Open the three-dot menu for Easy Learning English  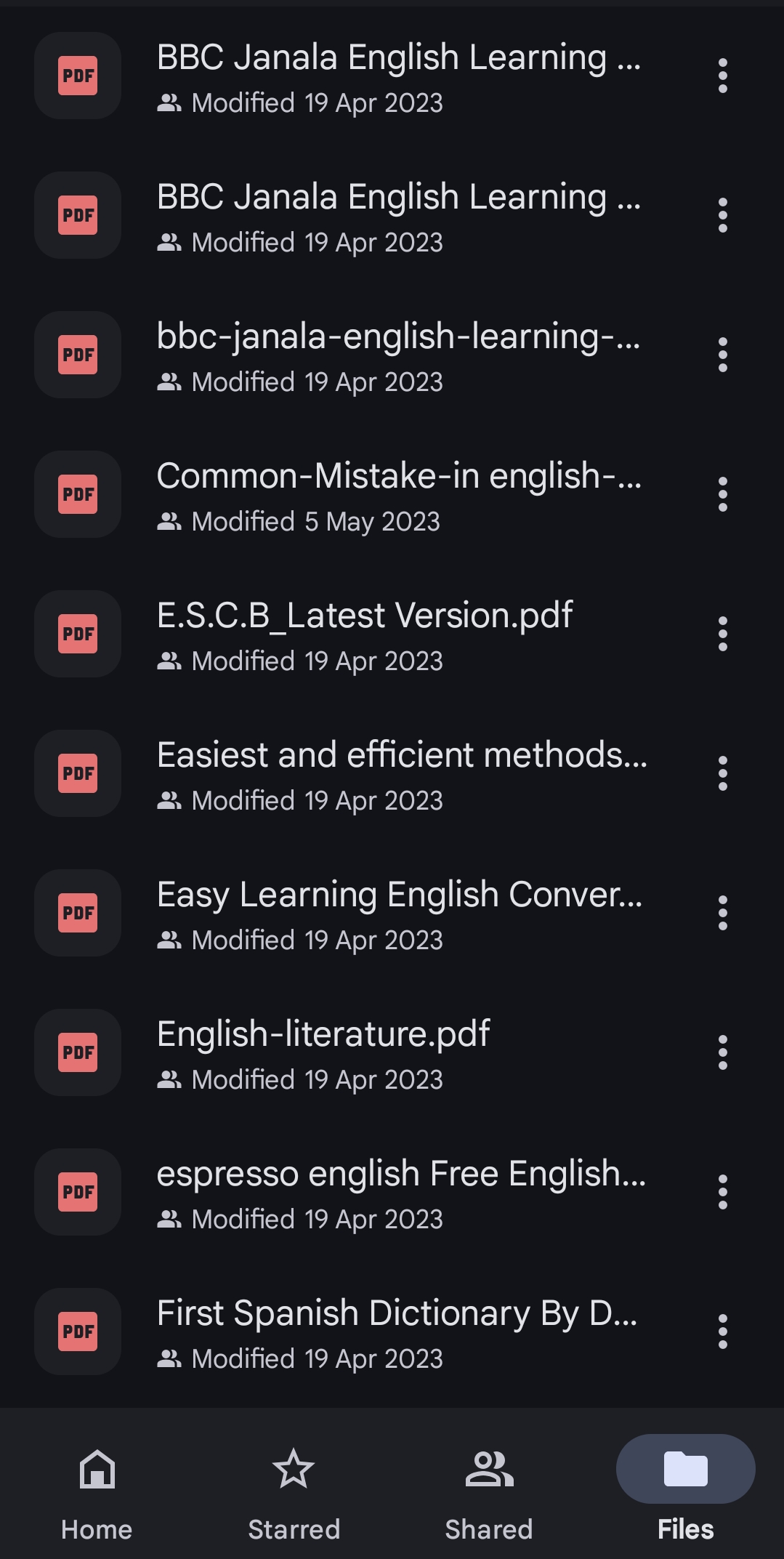(722, 913)
